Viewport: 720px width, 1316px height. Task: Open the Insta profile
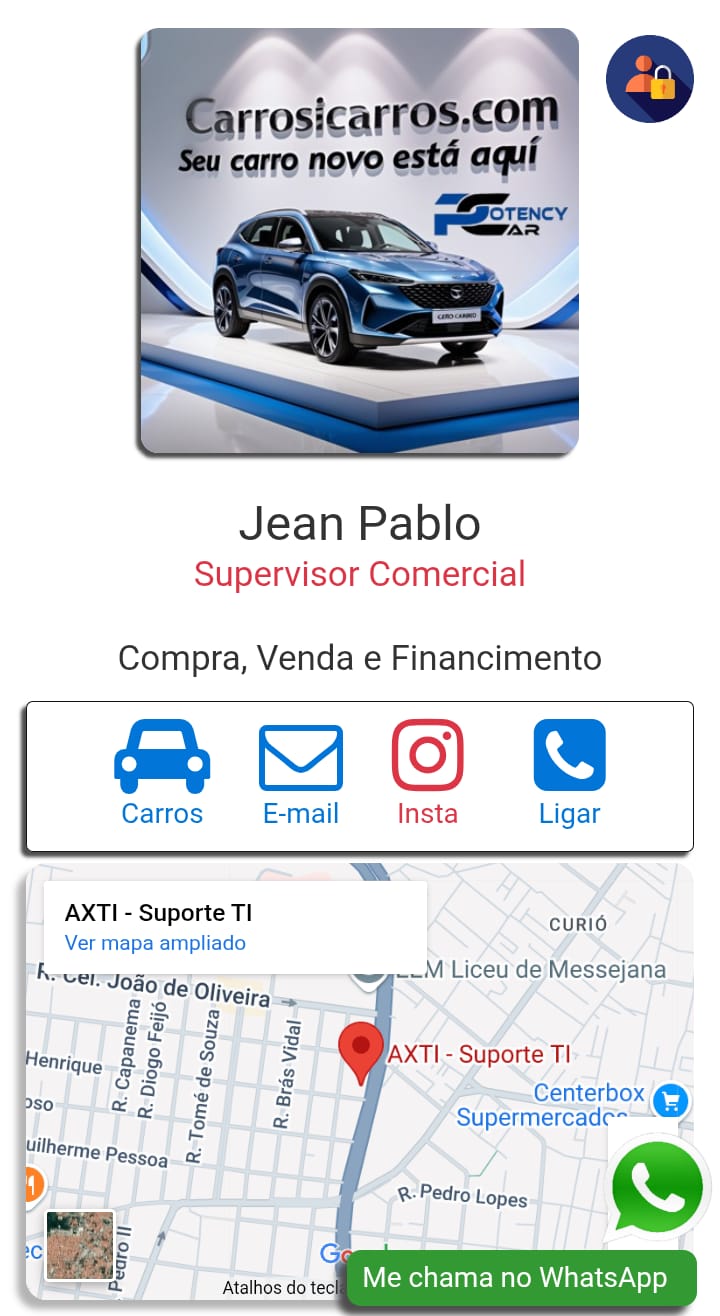(x=427, y=772)
